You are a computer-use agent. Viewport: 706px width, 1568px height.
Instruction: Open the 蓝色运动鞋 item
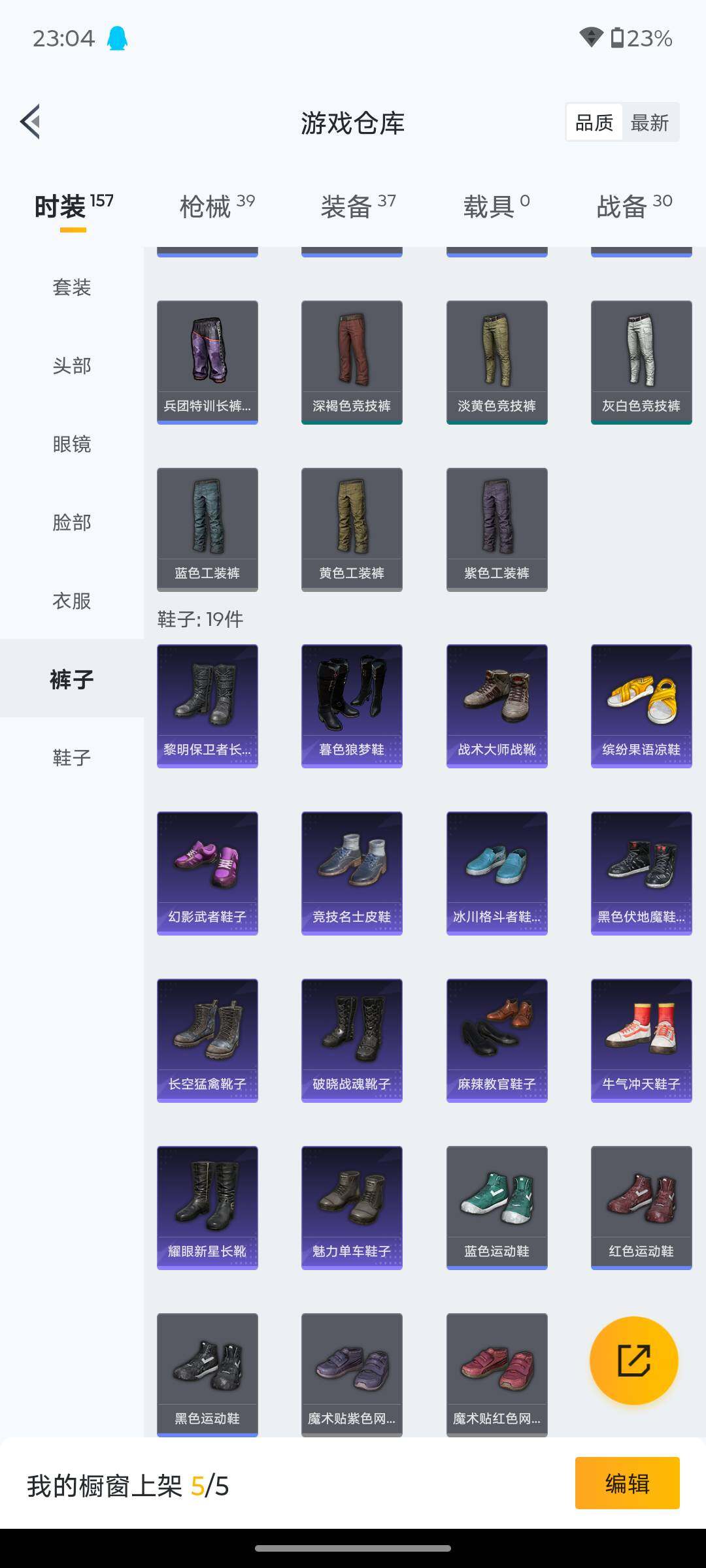497,1207
